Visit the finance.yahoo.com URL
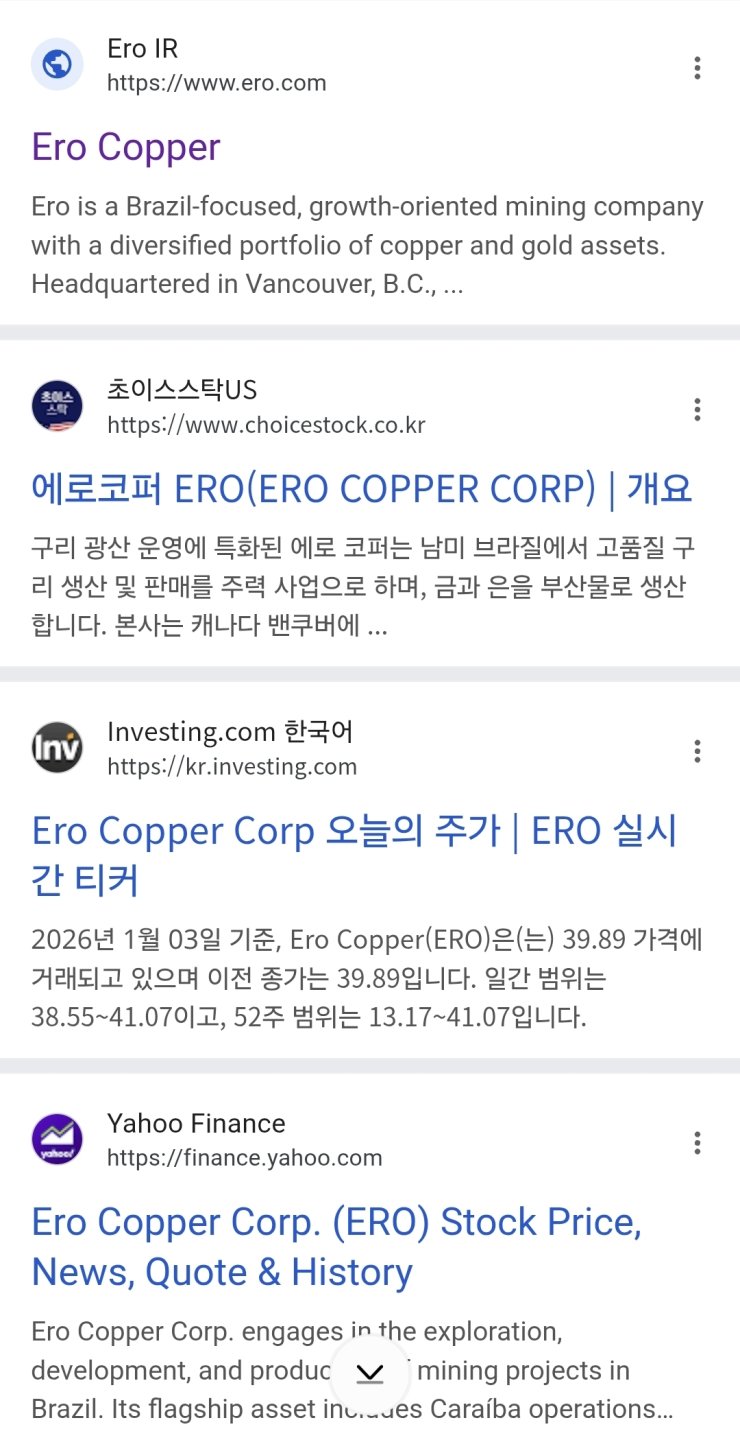Viewport: 740px width, 1440px height. (245, 1157)
